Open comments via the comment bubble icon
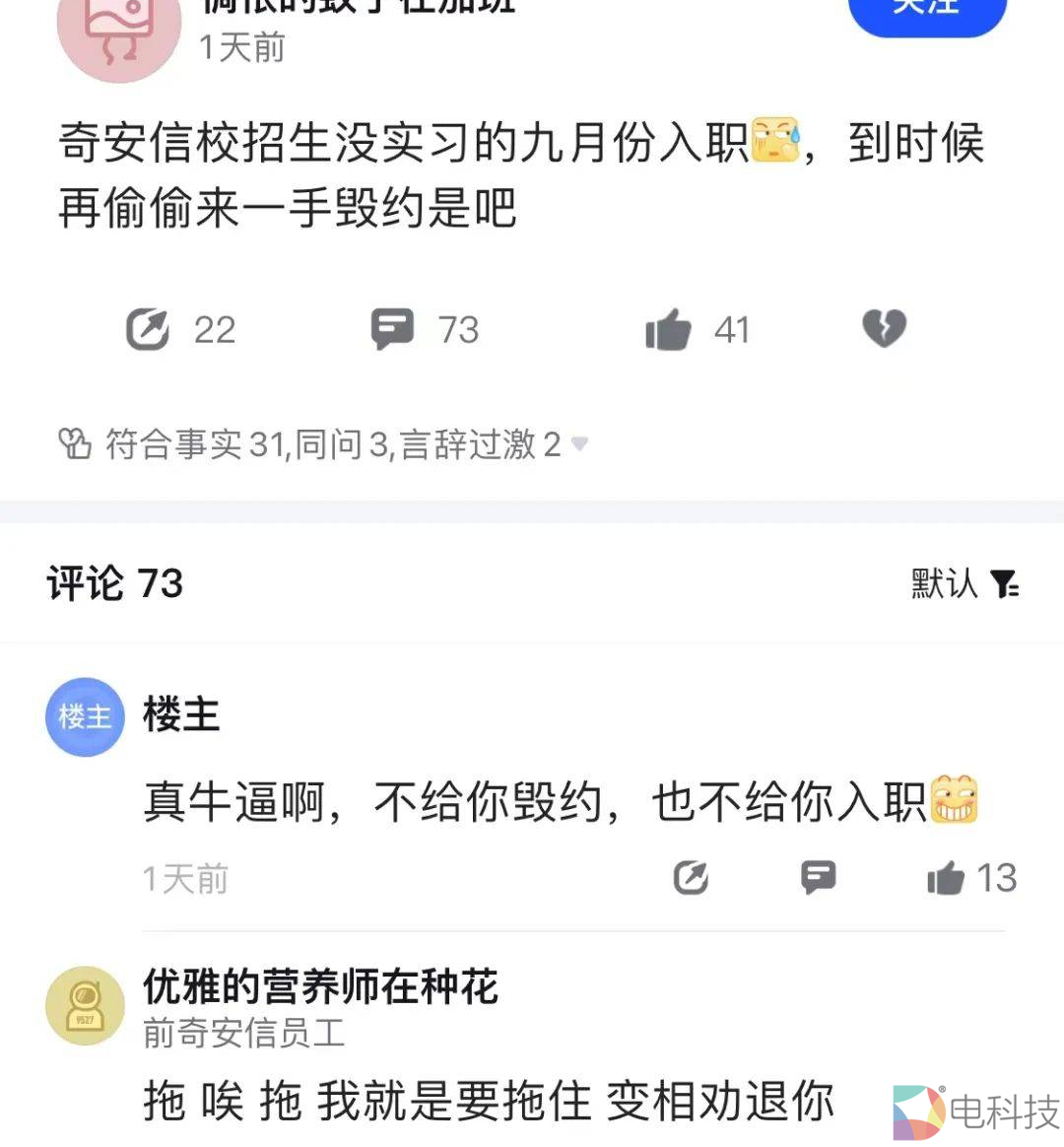The height and width of the screenshot is (1147, 1064). point(393,329)
